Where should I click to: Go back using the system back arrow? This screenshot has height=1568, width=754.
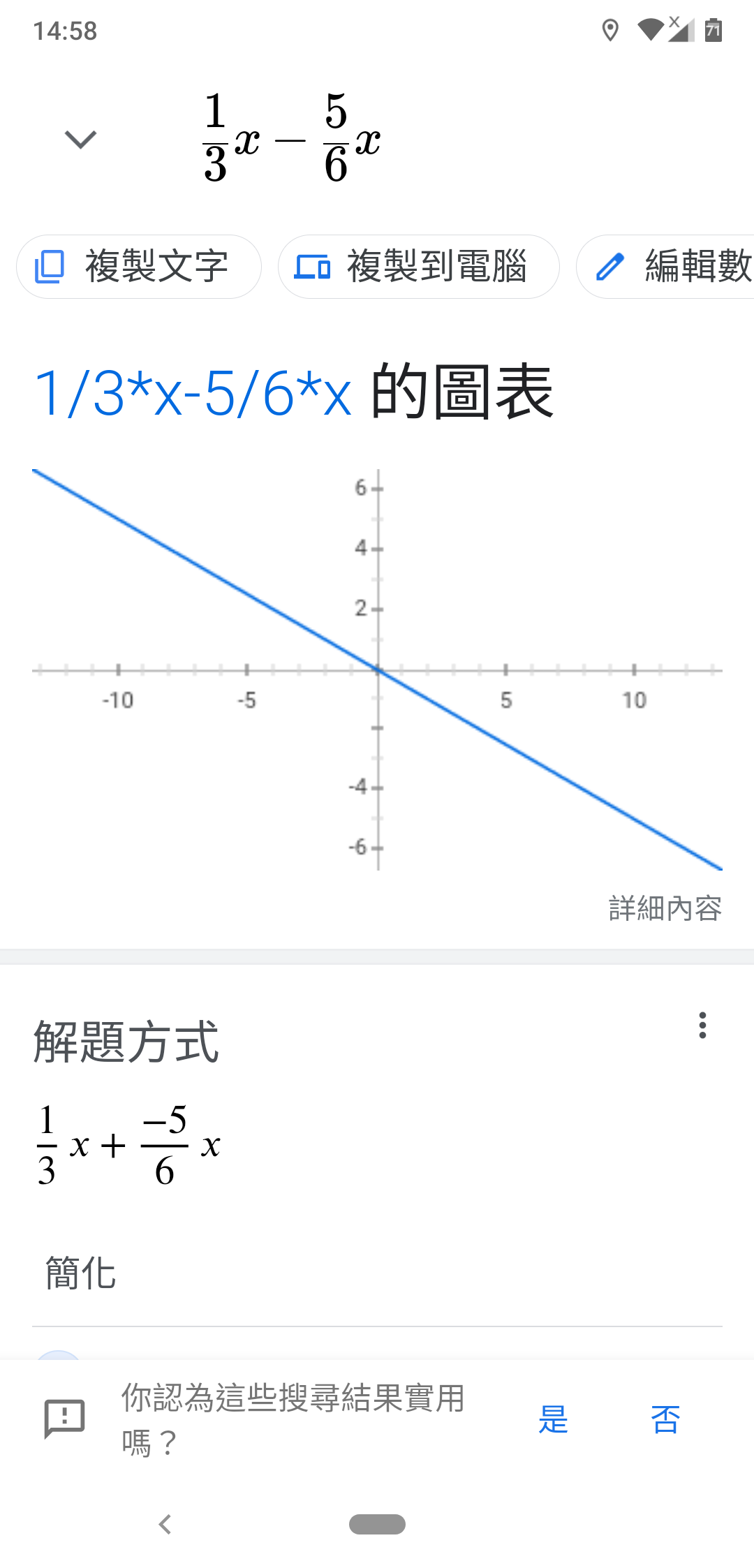click(x=165, y=1524)
